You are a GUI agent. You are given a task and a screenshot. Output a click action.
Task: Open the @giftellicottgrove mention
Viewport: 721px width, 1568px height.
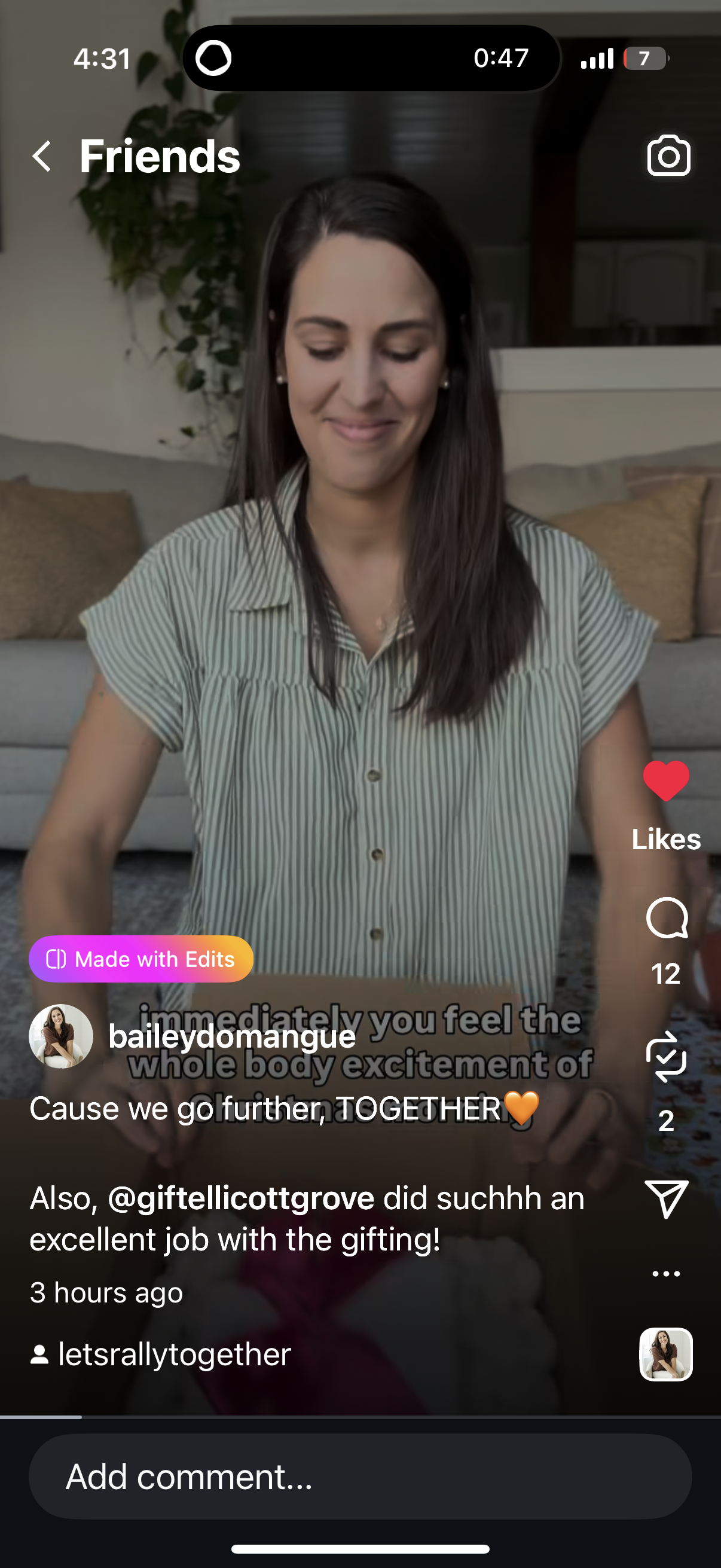(241, 1198)
